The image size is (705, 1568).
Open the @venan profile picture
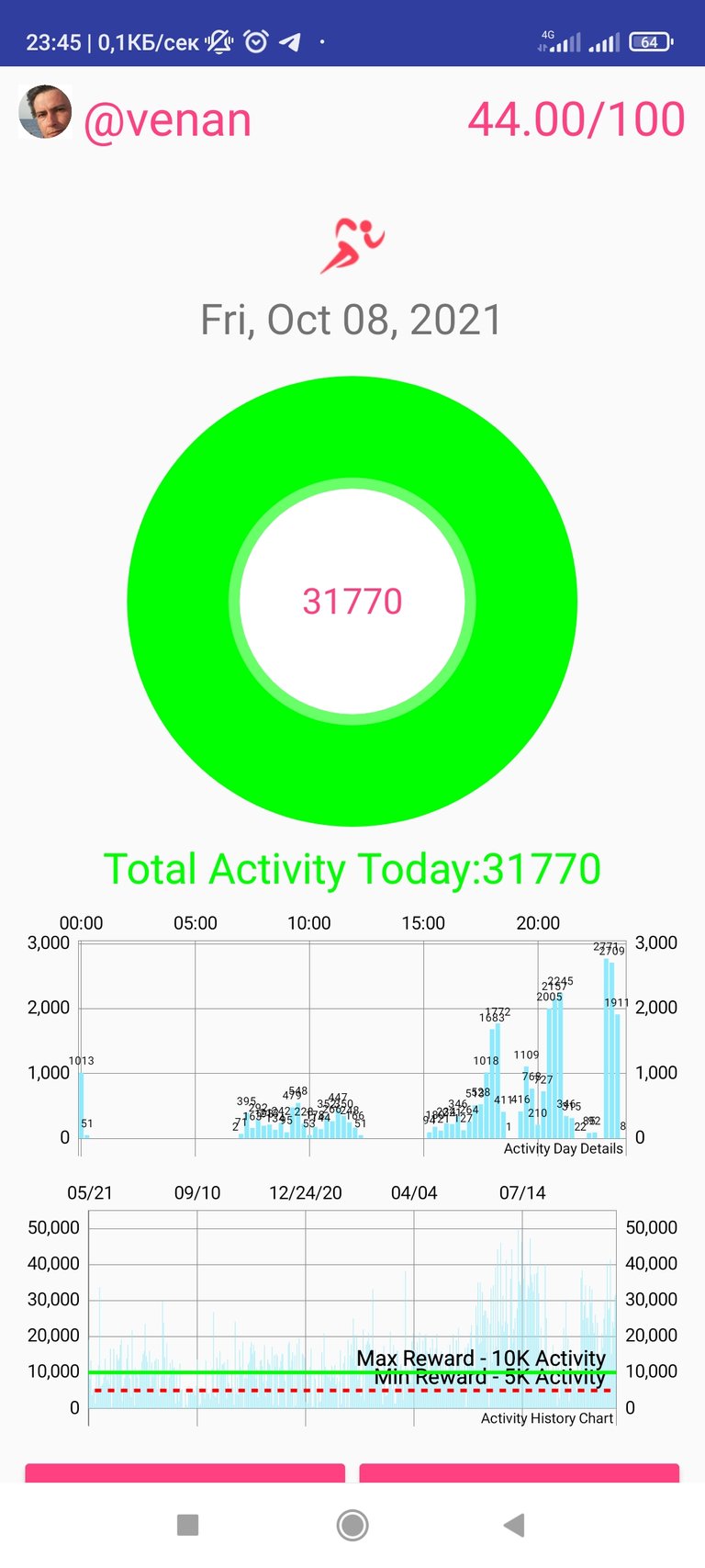[x=45, y=112]
